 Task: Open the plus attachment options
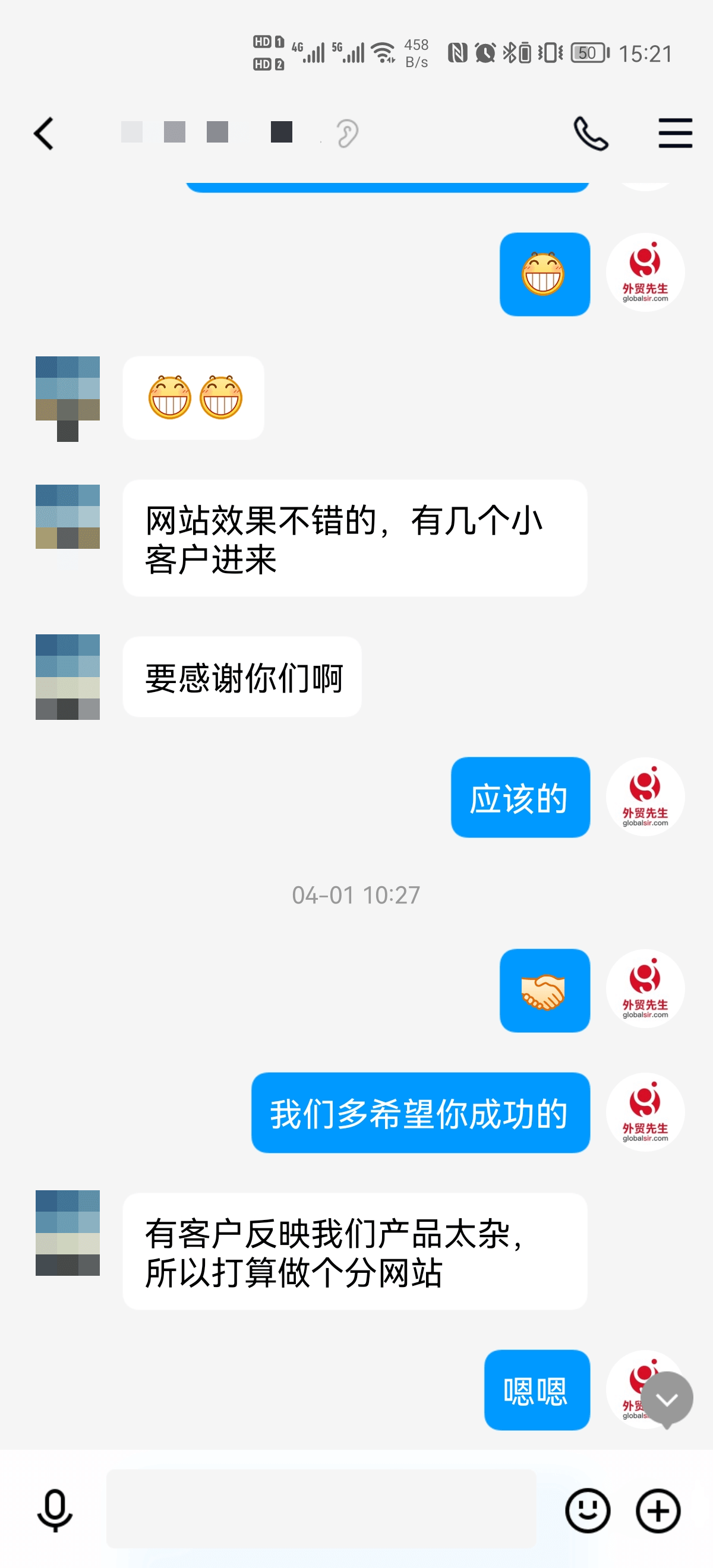click(x=658, y=1510)
